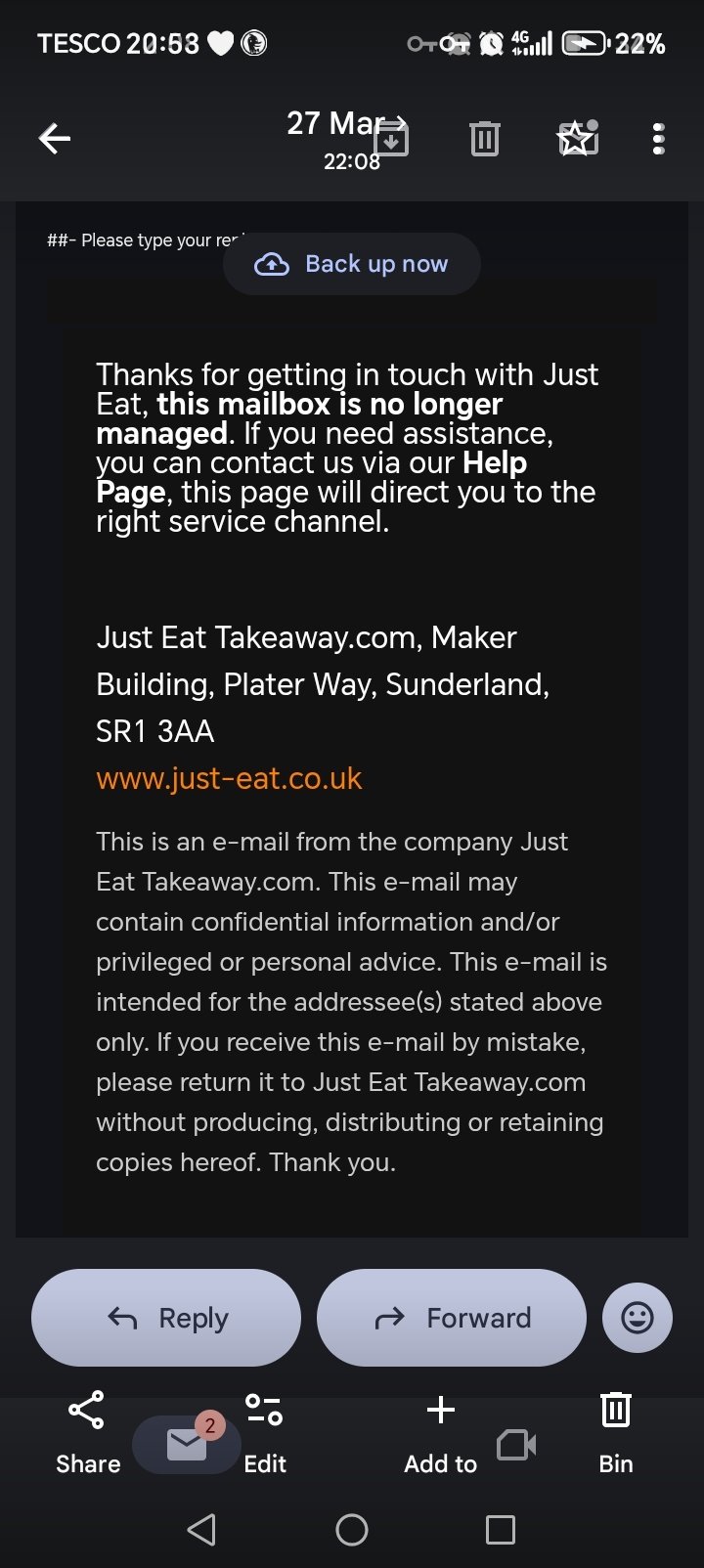Open the Edit tools
Viewport: 704px width, 1568px height.
point(264,1431)
